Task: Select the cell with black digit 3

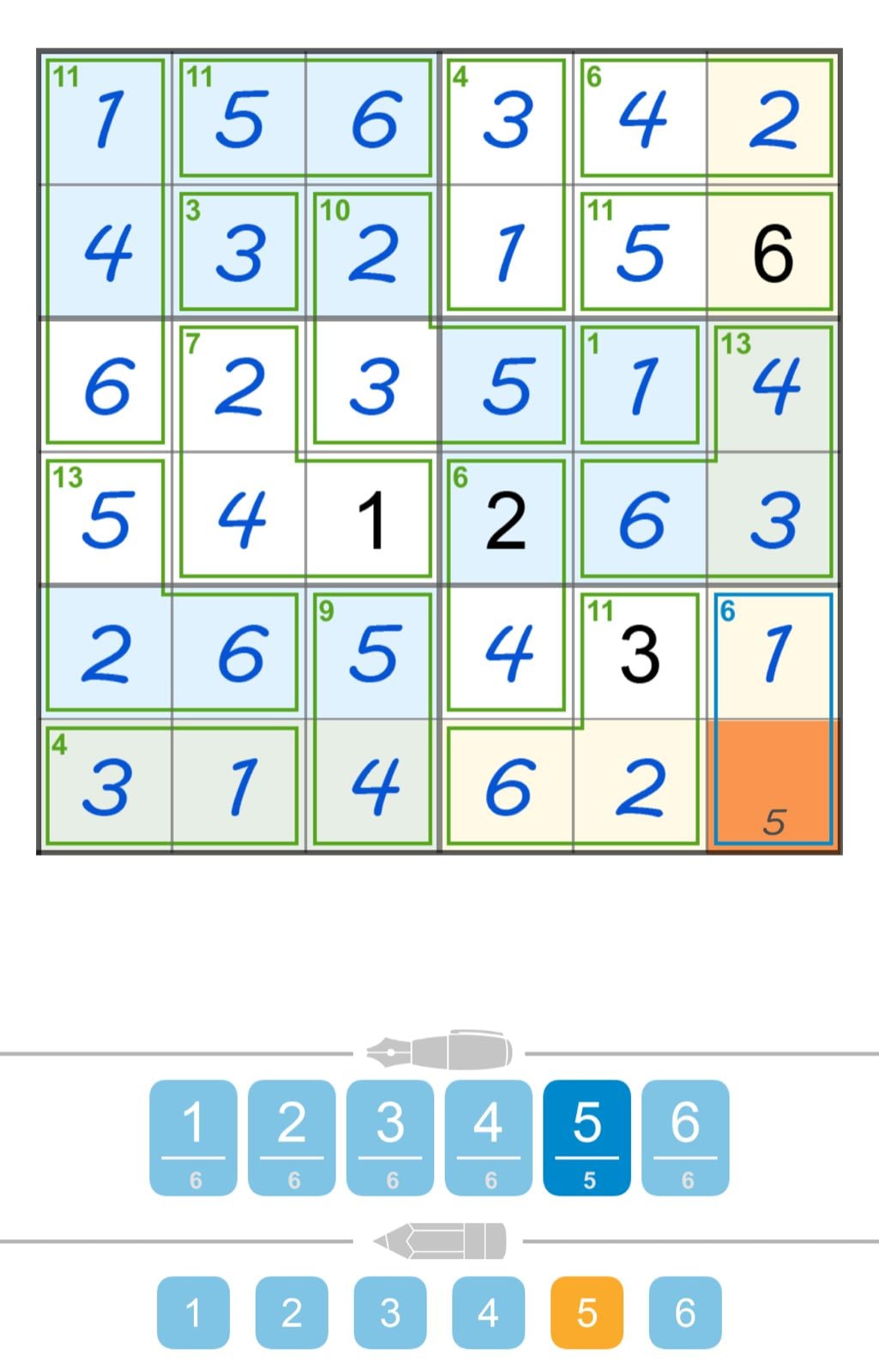Action: point(639,652)
